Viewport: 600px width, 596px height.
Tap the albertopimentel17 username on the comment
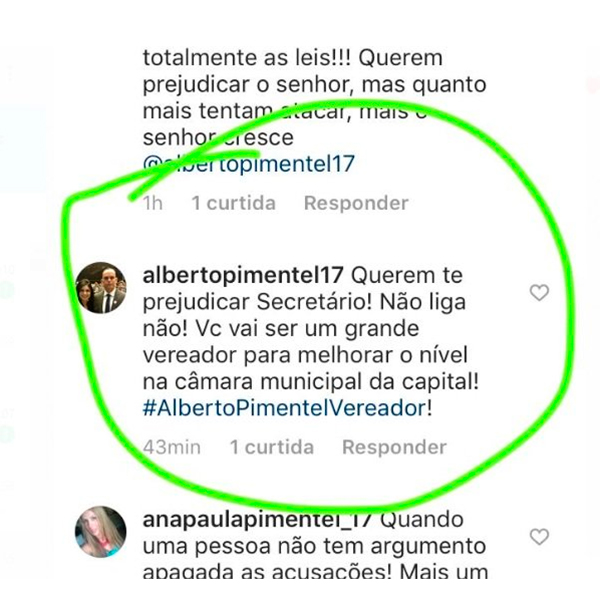[243, 274]
